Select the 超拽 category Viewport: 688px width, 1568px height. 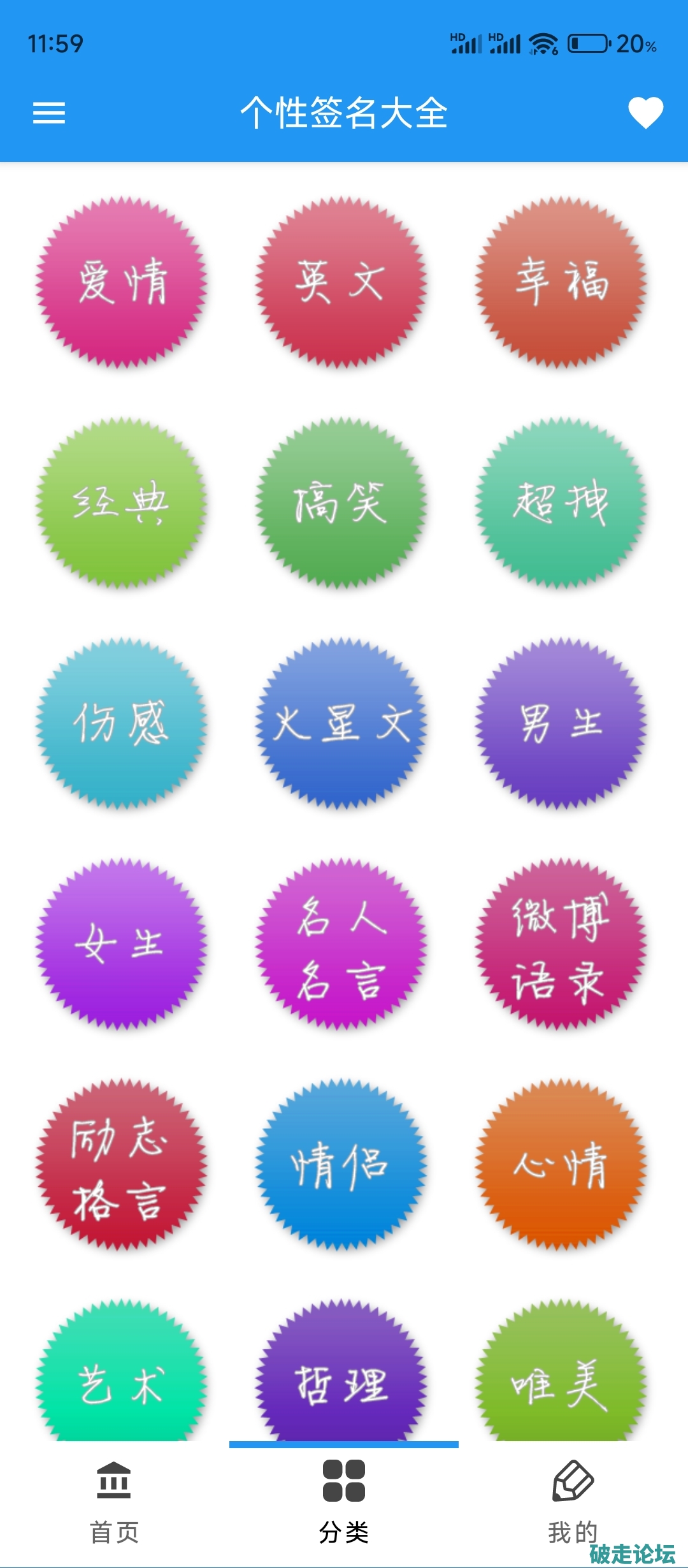[x=561, y=502]
